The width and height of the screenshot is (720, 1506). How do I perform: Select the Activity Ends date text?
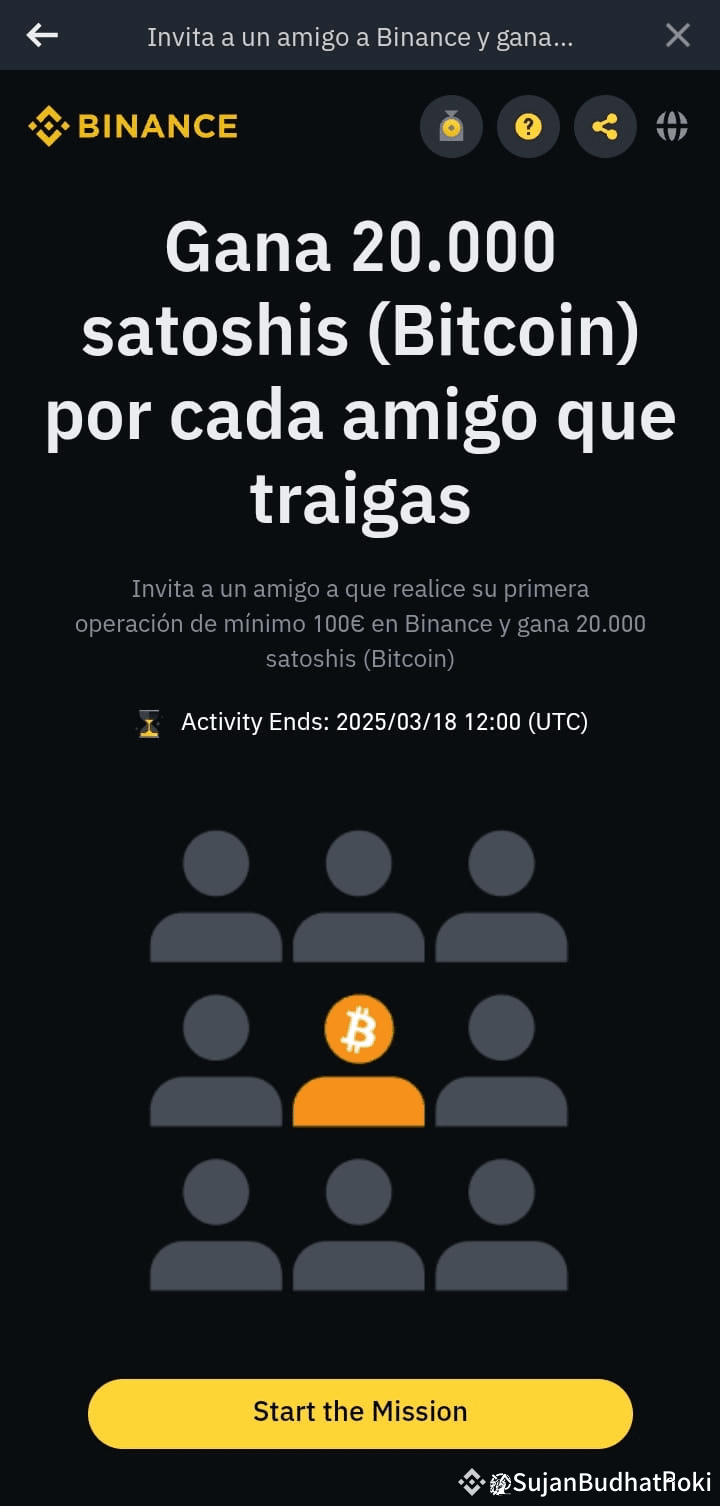[x=384, y=722]
